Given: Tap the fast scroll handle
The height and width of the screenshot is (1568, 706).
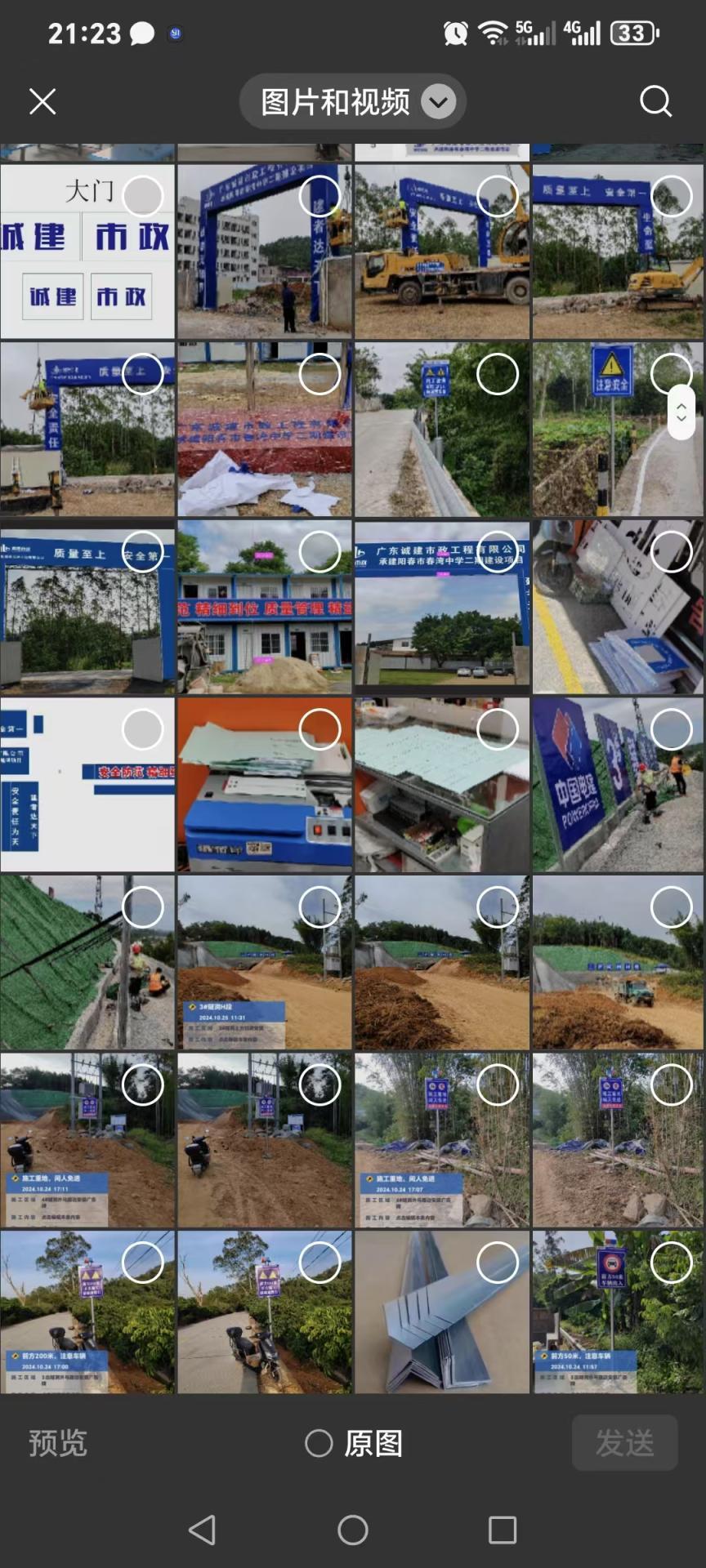Looking at the screenshot, I should tap(681, 412).
